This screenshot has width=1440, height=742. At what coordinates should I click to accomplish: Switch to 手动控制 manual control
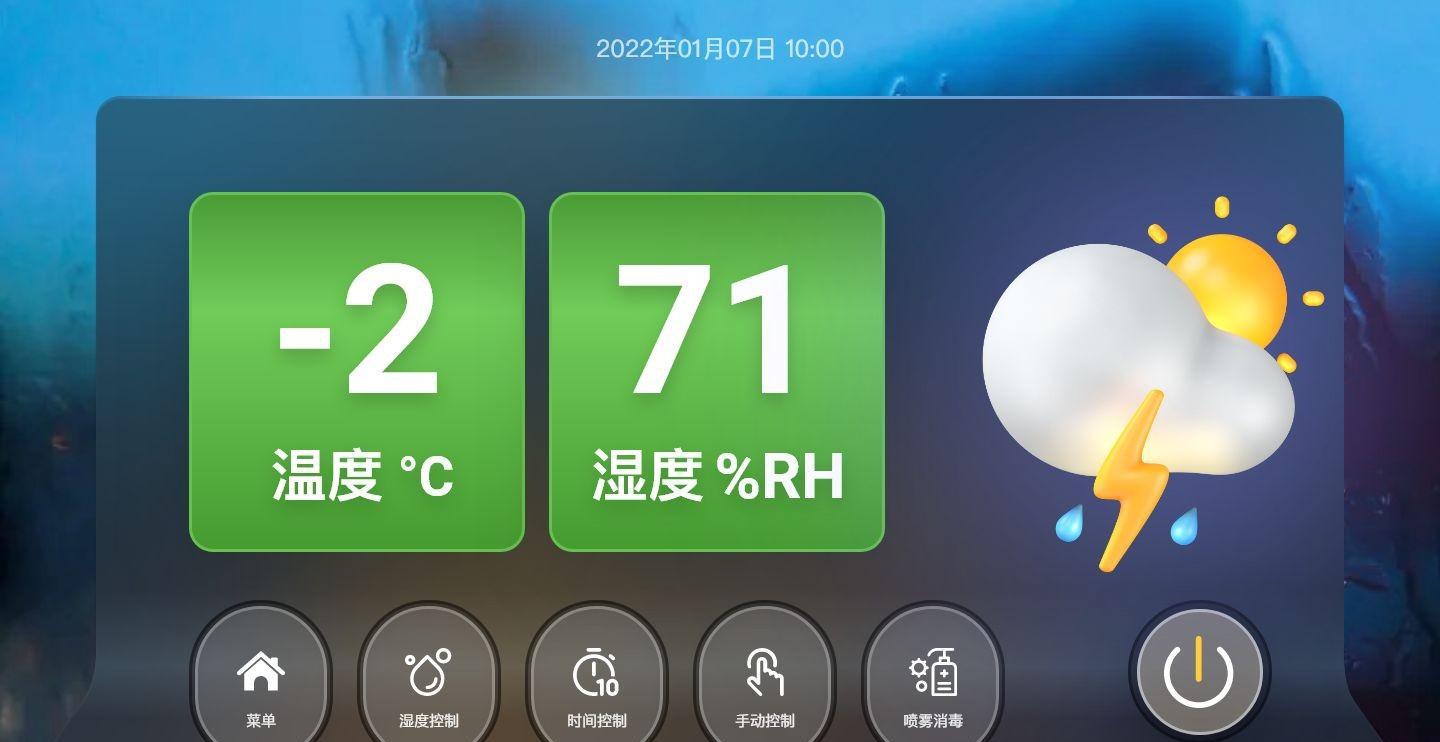tap(765, 680)
